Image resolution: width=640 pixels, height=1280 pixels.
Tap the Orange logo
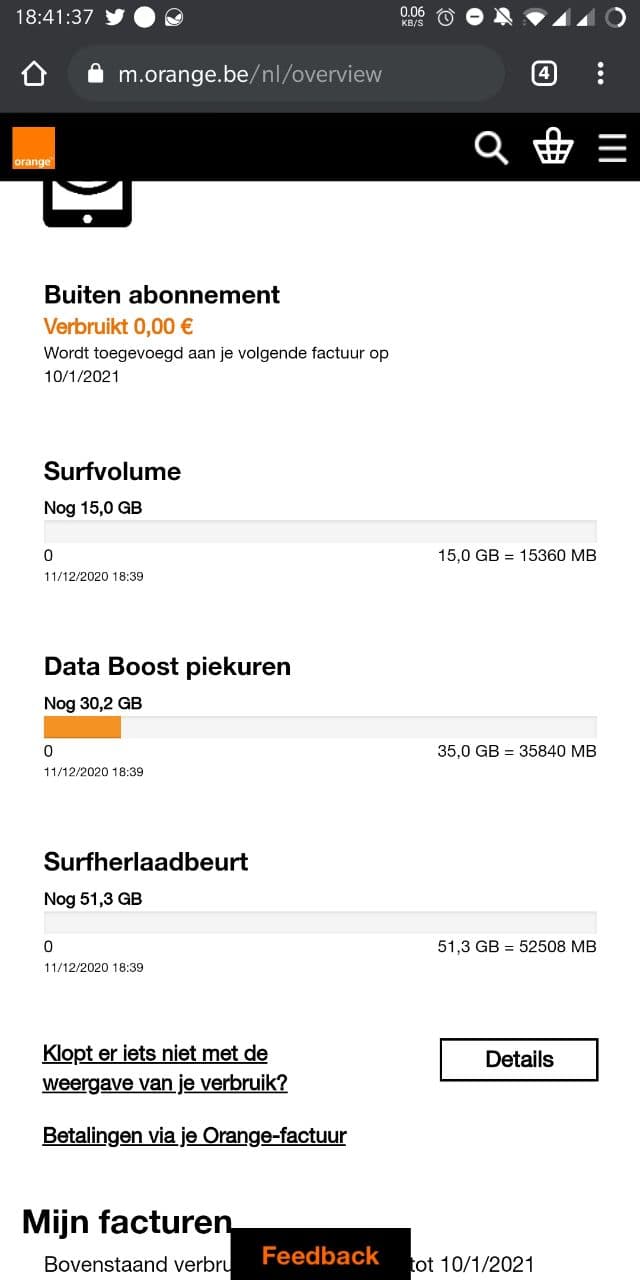click(33, 148)
